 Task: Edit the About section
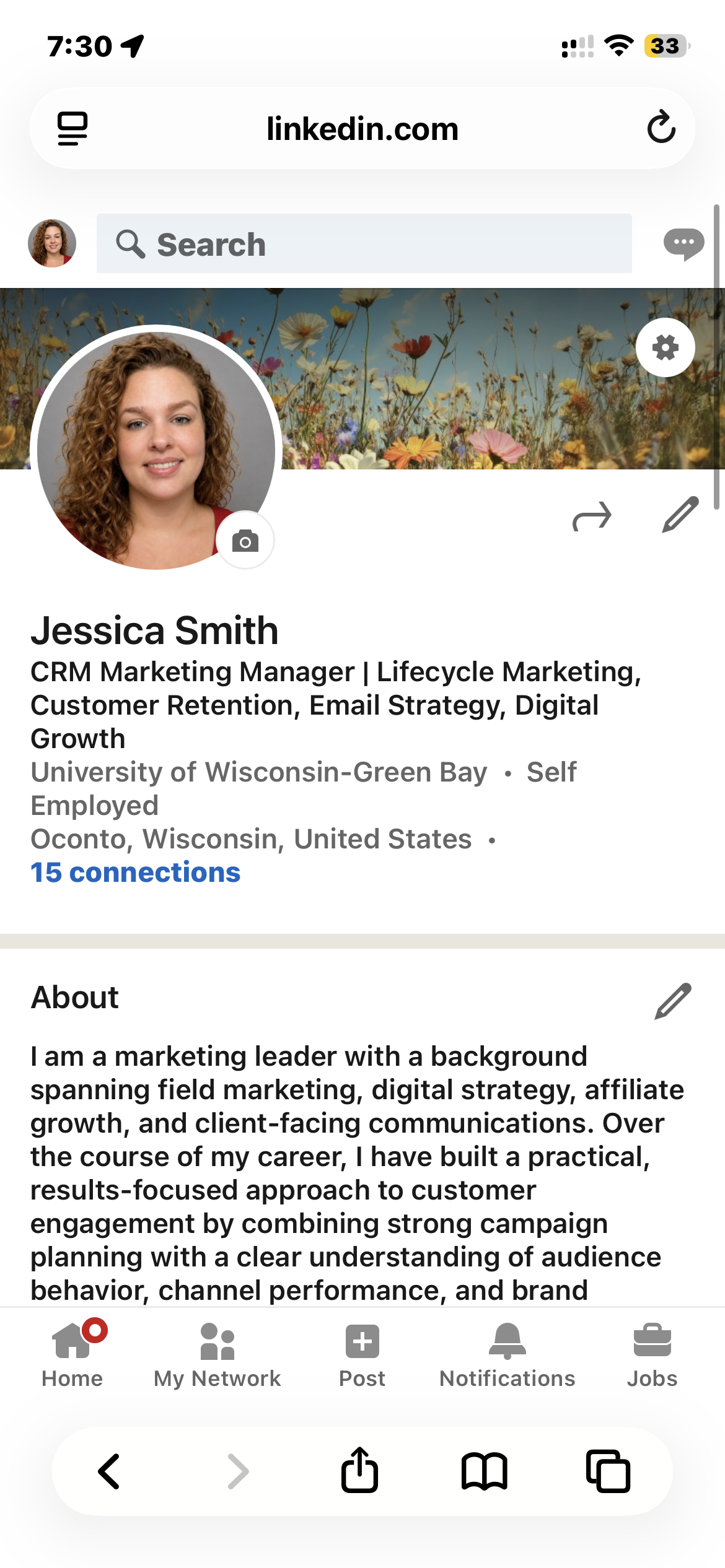(673, 1001)
